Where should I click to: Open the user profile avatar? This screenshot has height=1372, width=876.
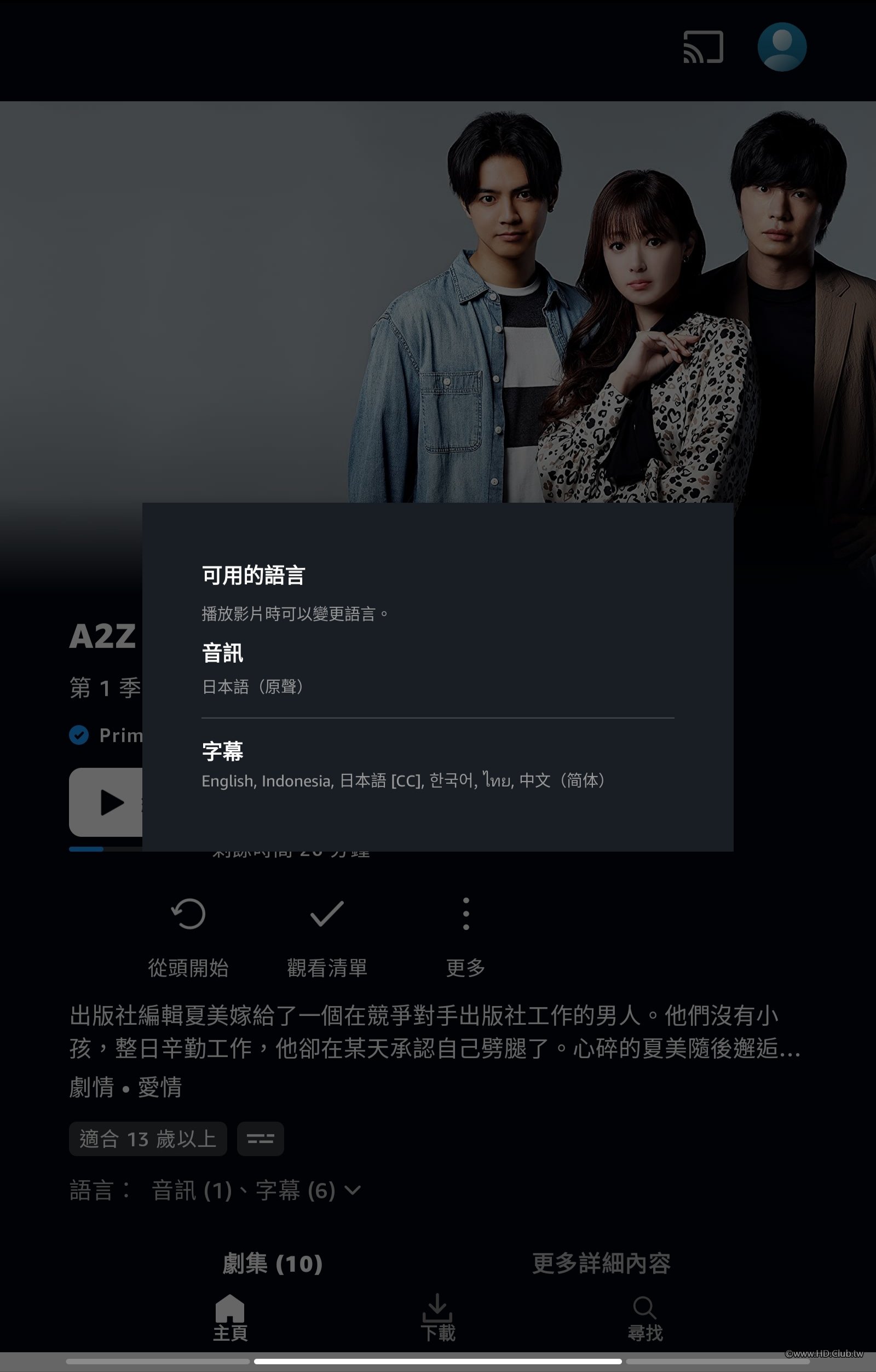tap(781, 47)
